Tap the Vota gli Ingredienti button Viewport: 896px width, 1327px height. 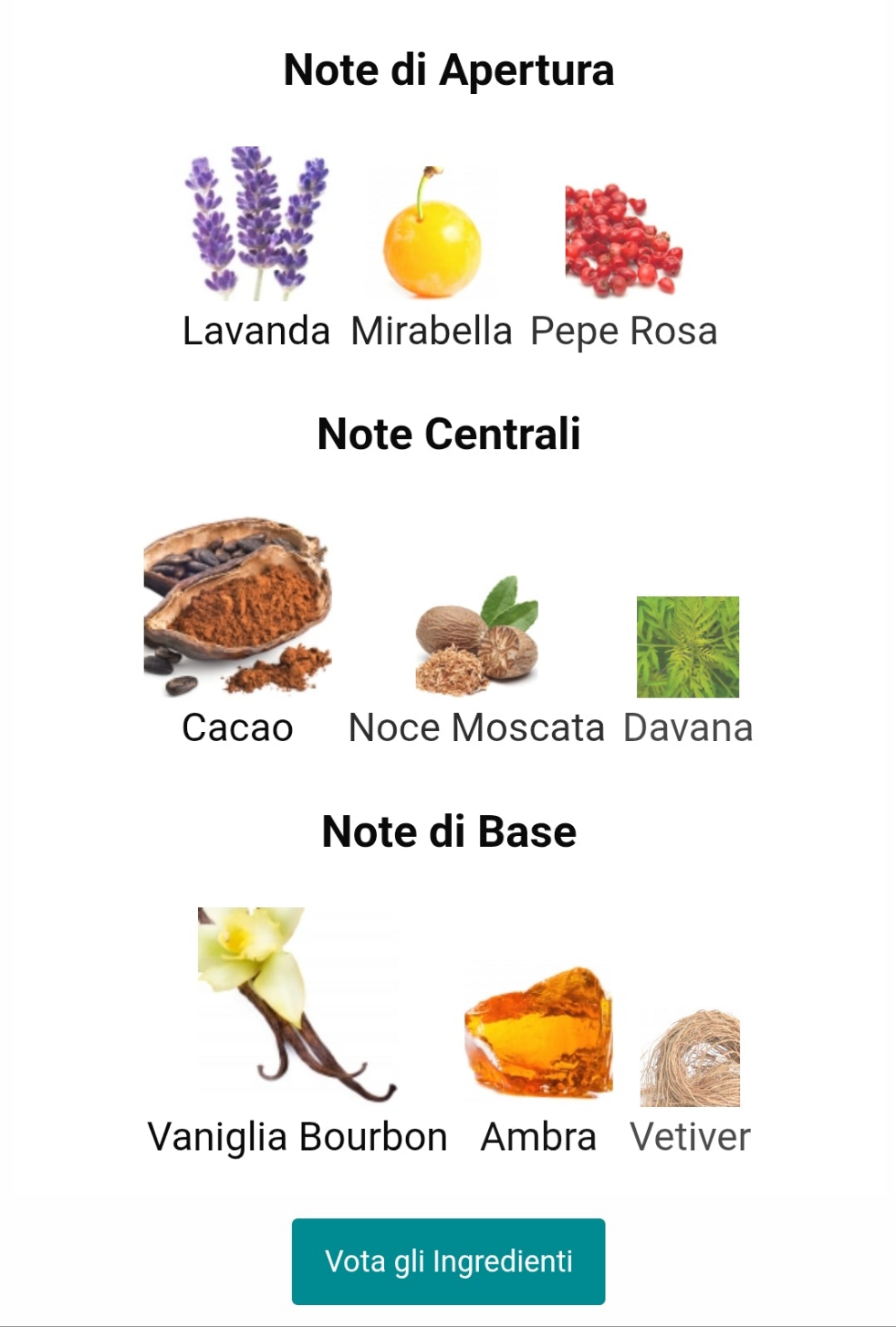tap(448, 1261)
